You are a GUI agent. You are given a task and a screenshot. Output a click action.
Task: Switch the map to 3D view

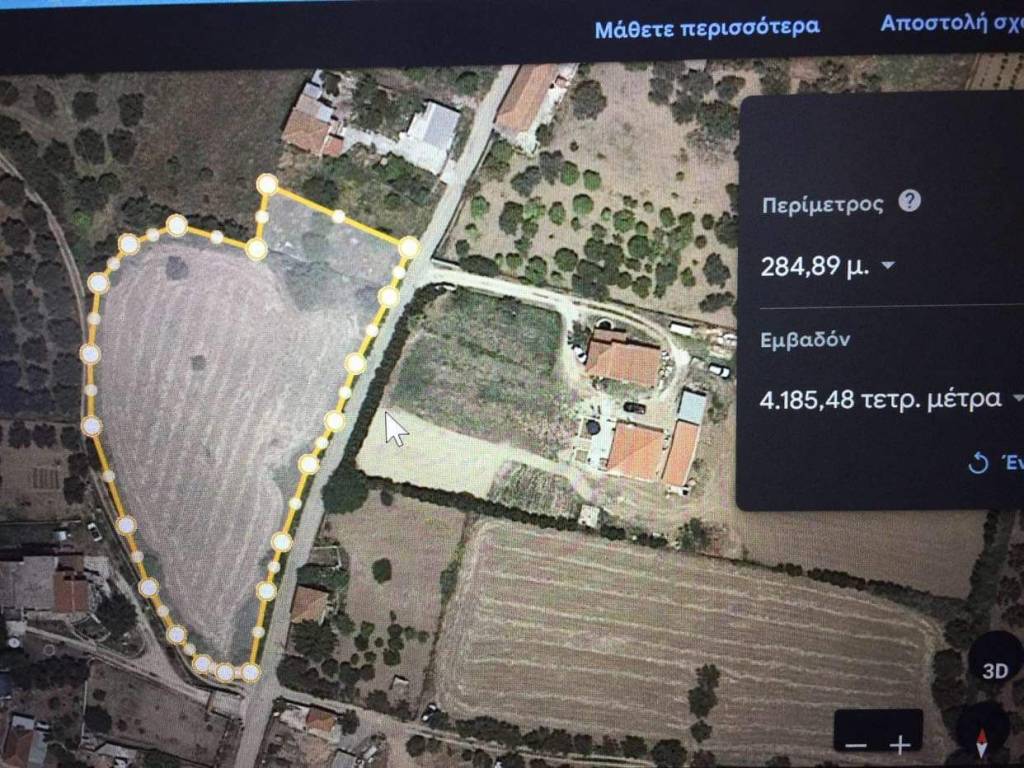994,671
